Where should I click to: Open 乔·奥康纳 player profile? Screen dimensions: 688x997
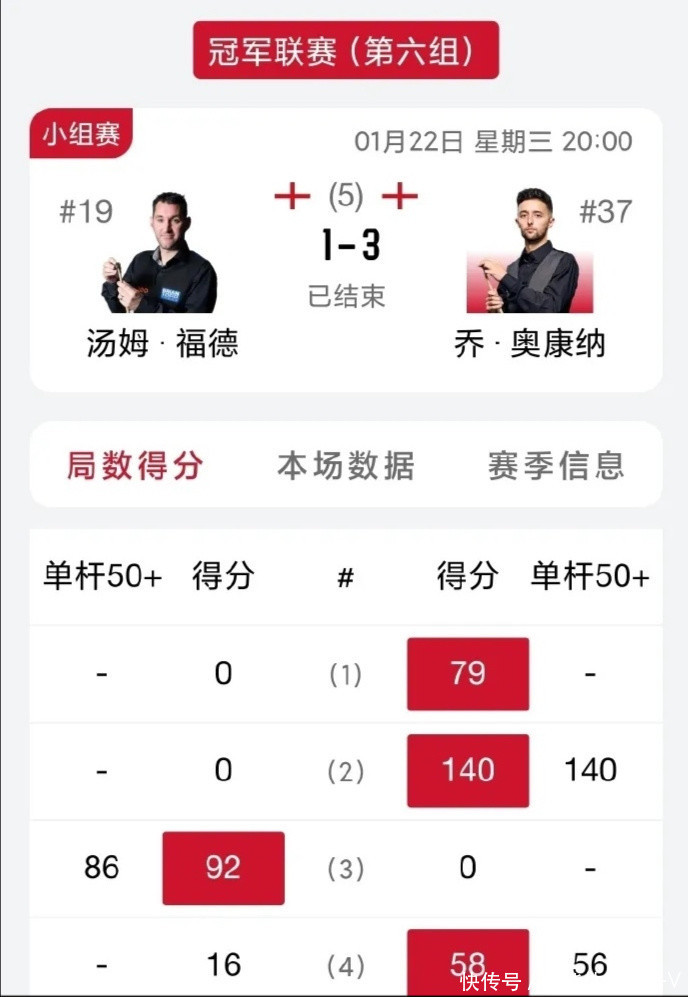click(530, 255)
